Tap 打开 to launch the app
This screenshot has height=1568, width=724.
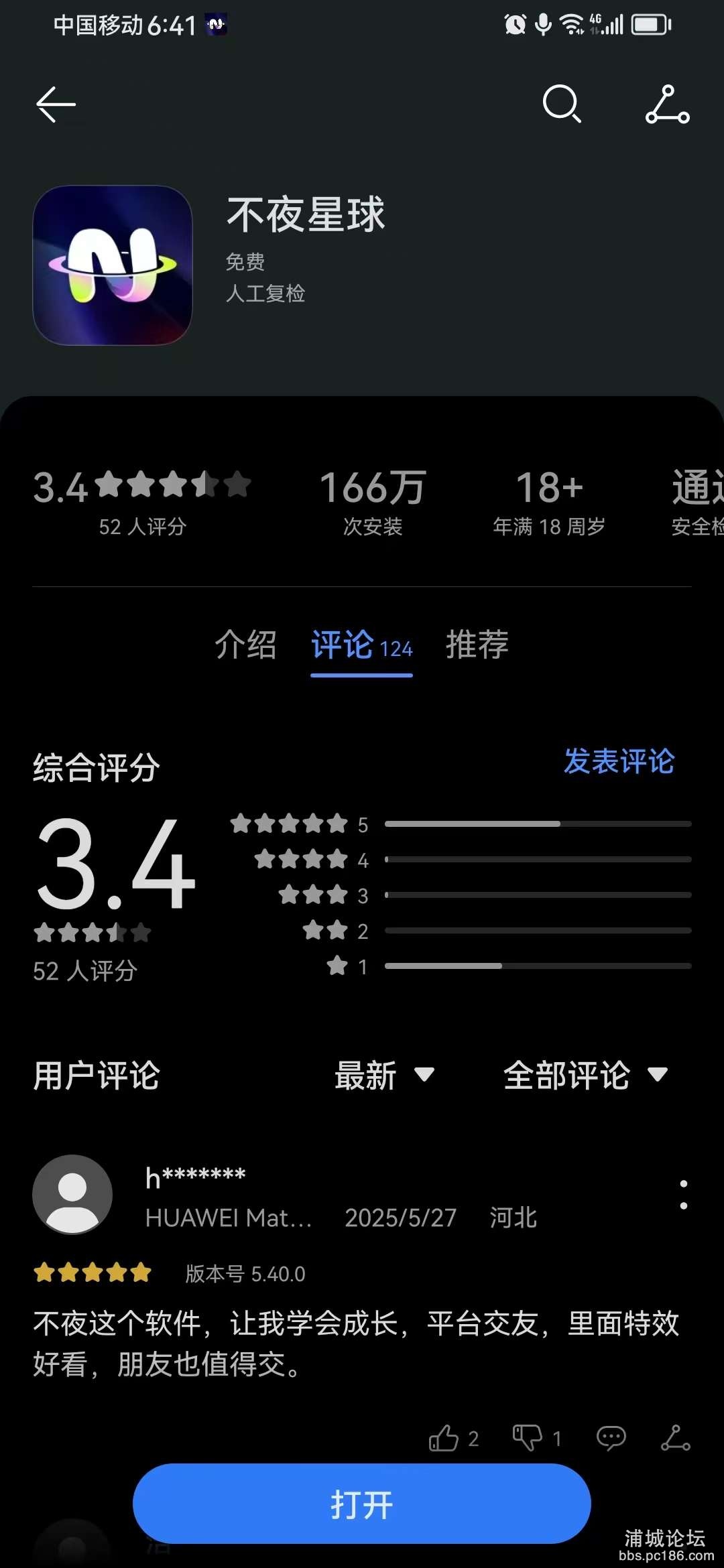(361, 1504)
